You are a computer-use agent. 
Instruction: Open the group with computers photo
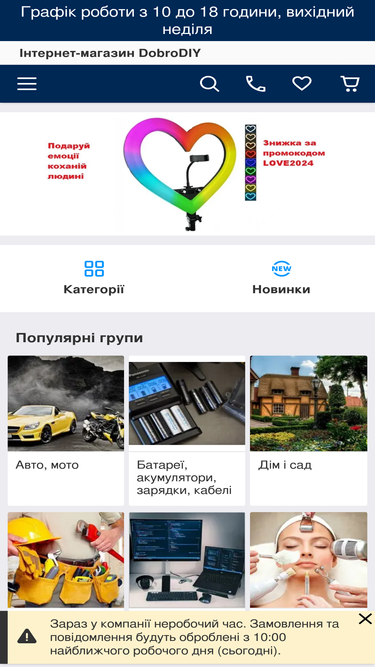coord(187,560)
